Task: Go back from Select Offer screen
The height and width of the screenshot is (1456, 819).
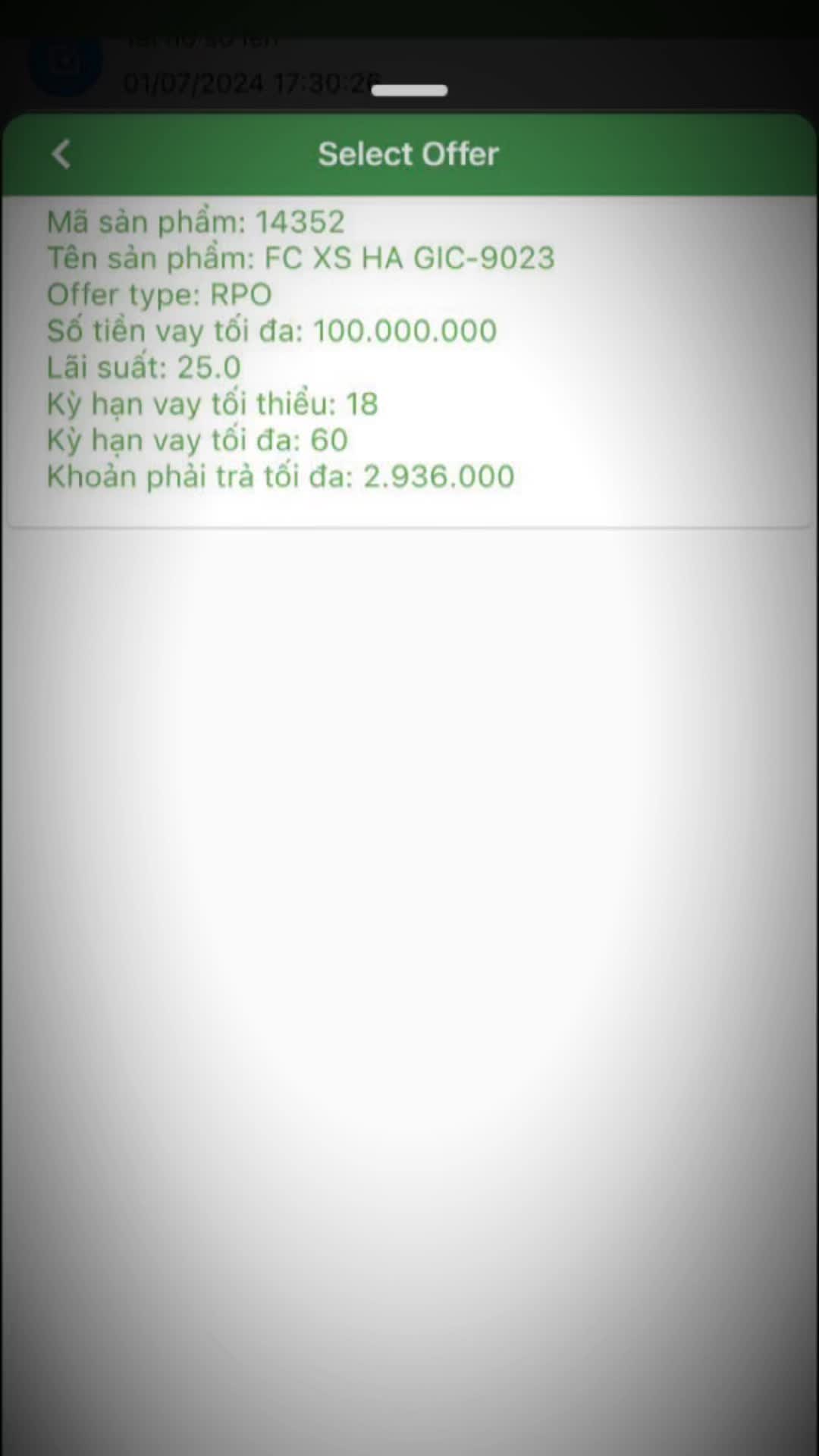Action: coord(62,154)
